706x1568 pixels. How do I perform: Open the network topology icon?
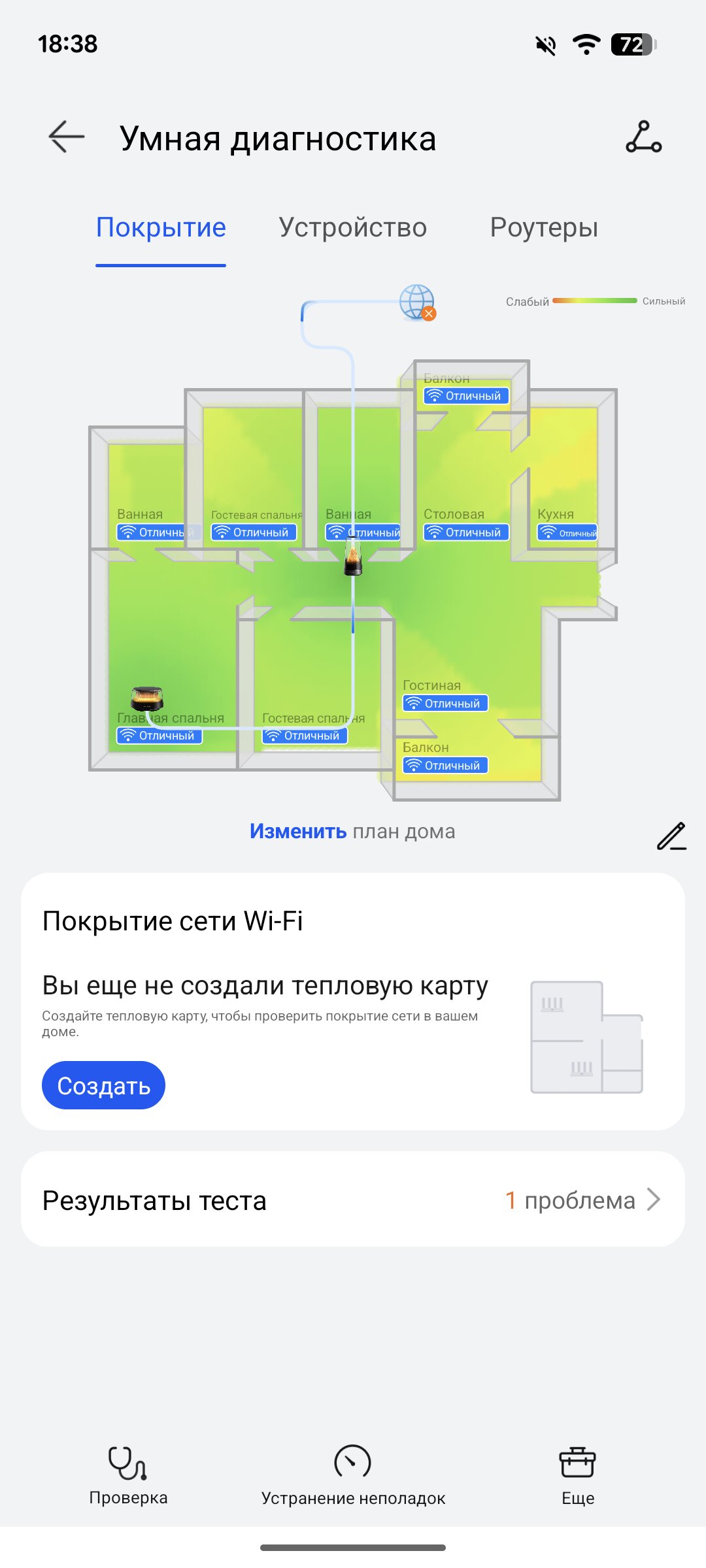point(643,137)
